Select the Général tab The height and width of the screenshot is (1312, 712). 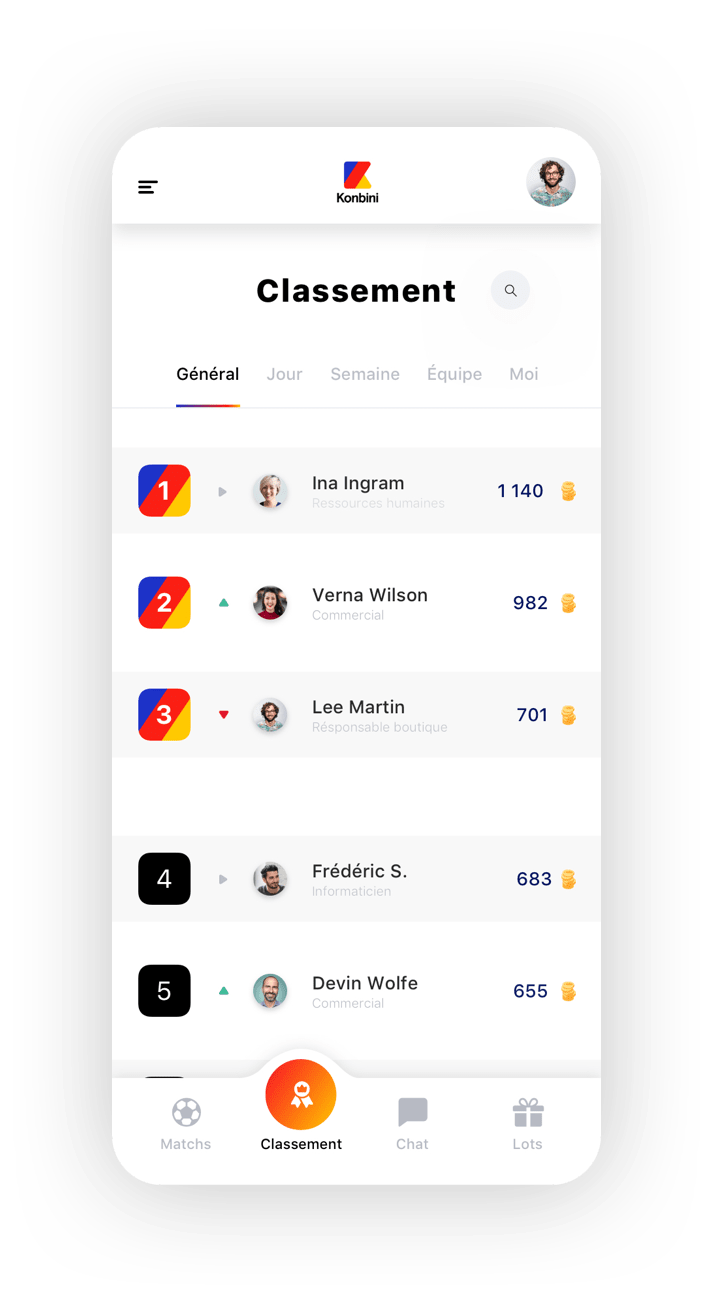click(x=208, y=375)
